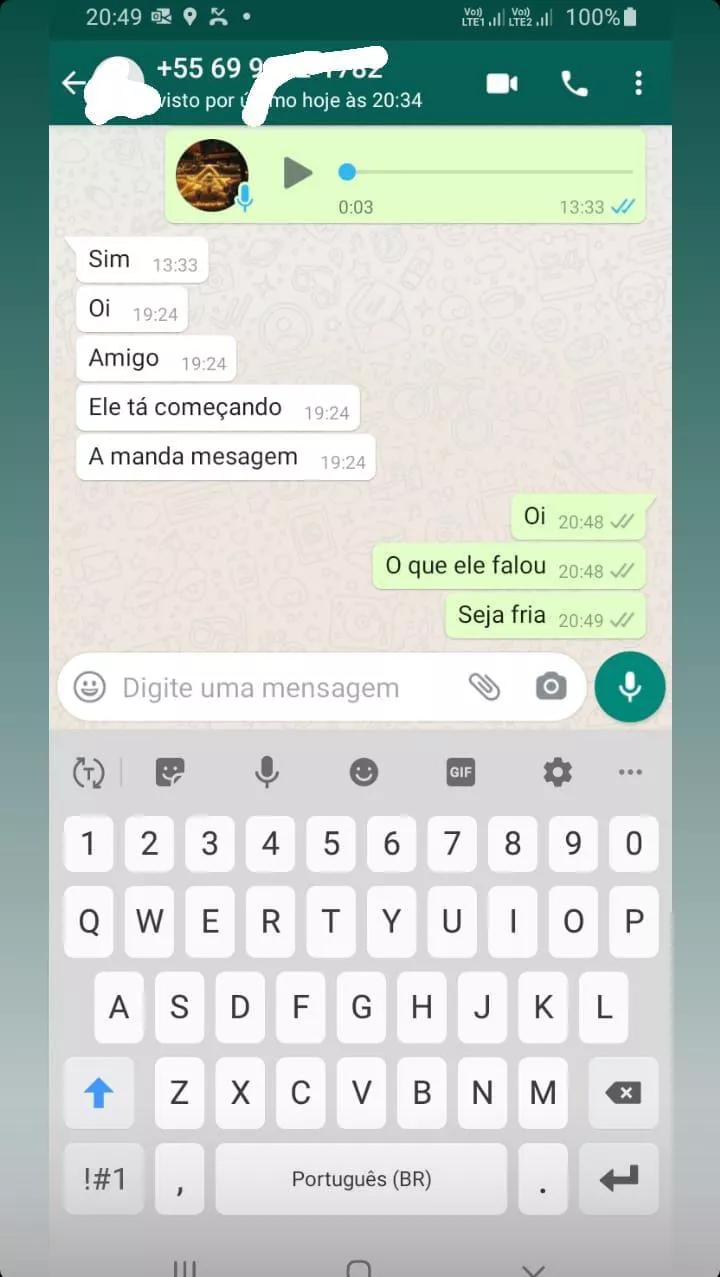Screen dimensions: 720x1277
Task: Open the attachment paperclip
Action: (x=484, y=687)
